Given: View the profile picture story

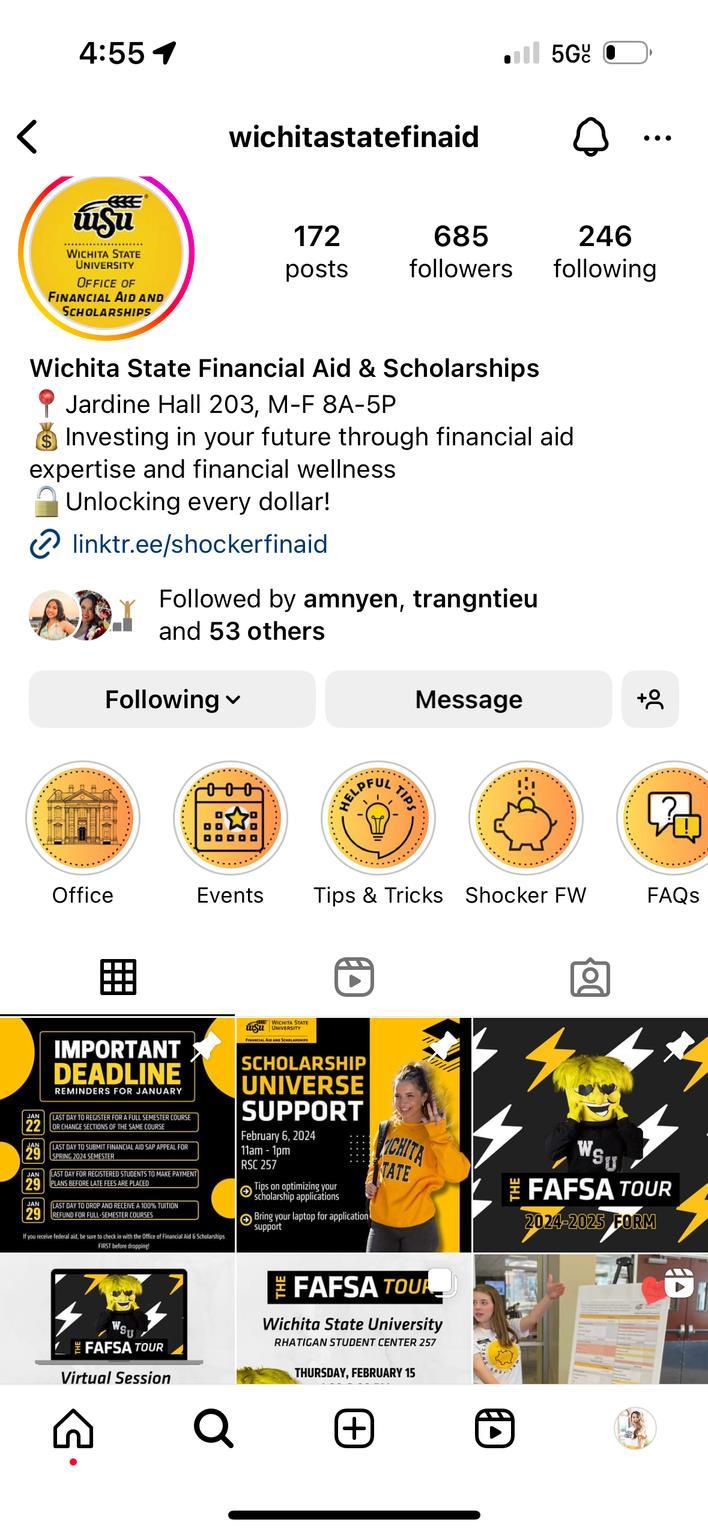Looking at the screenshot, I should 106,255.
